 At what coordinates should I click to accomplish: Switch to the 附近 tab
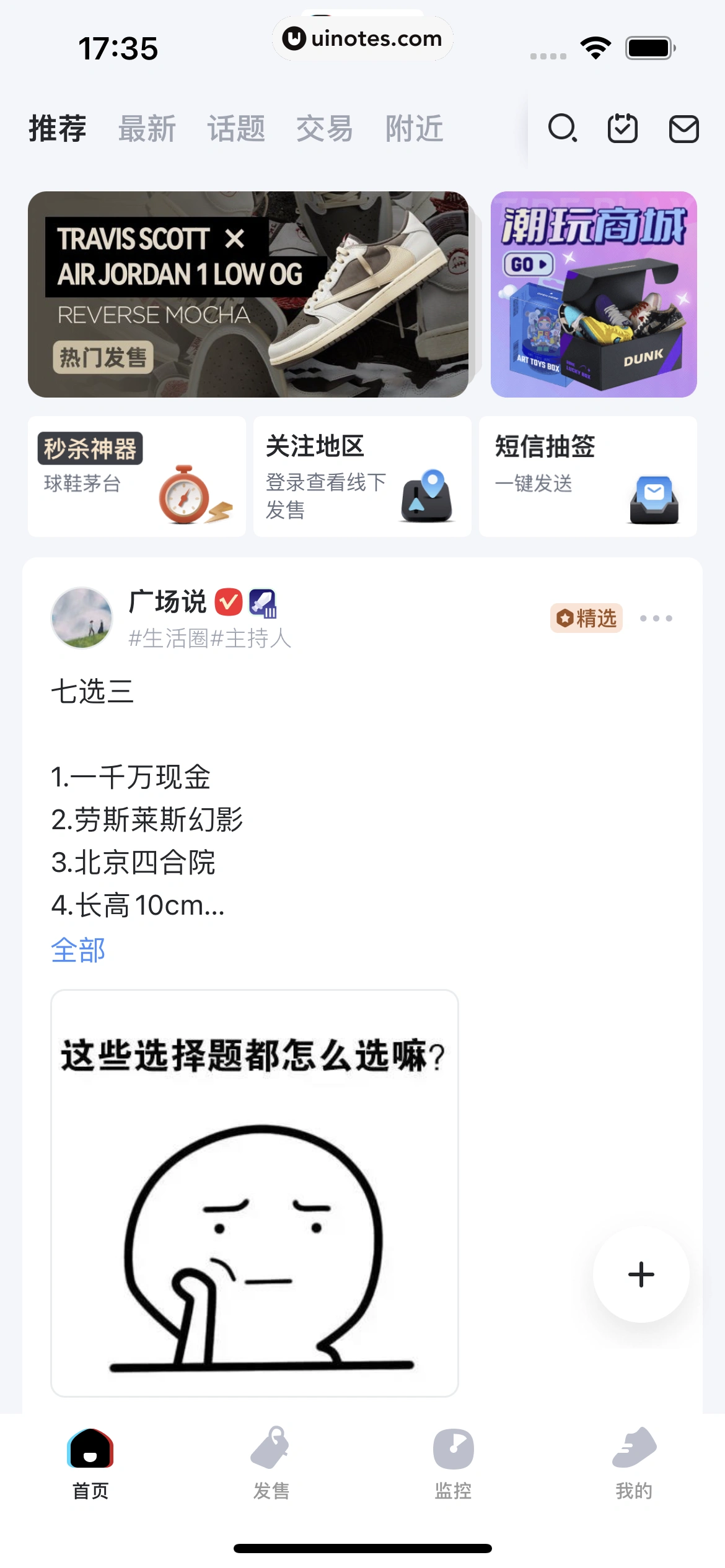[414, 129]
